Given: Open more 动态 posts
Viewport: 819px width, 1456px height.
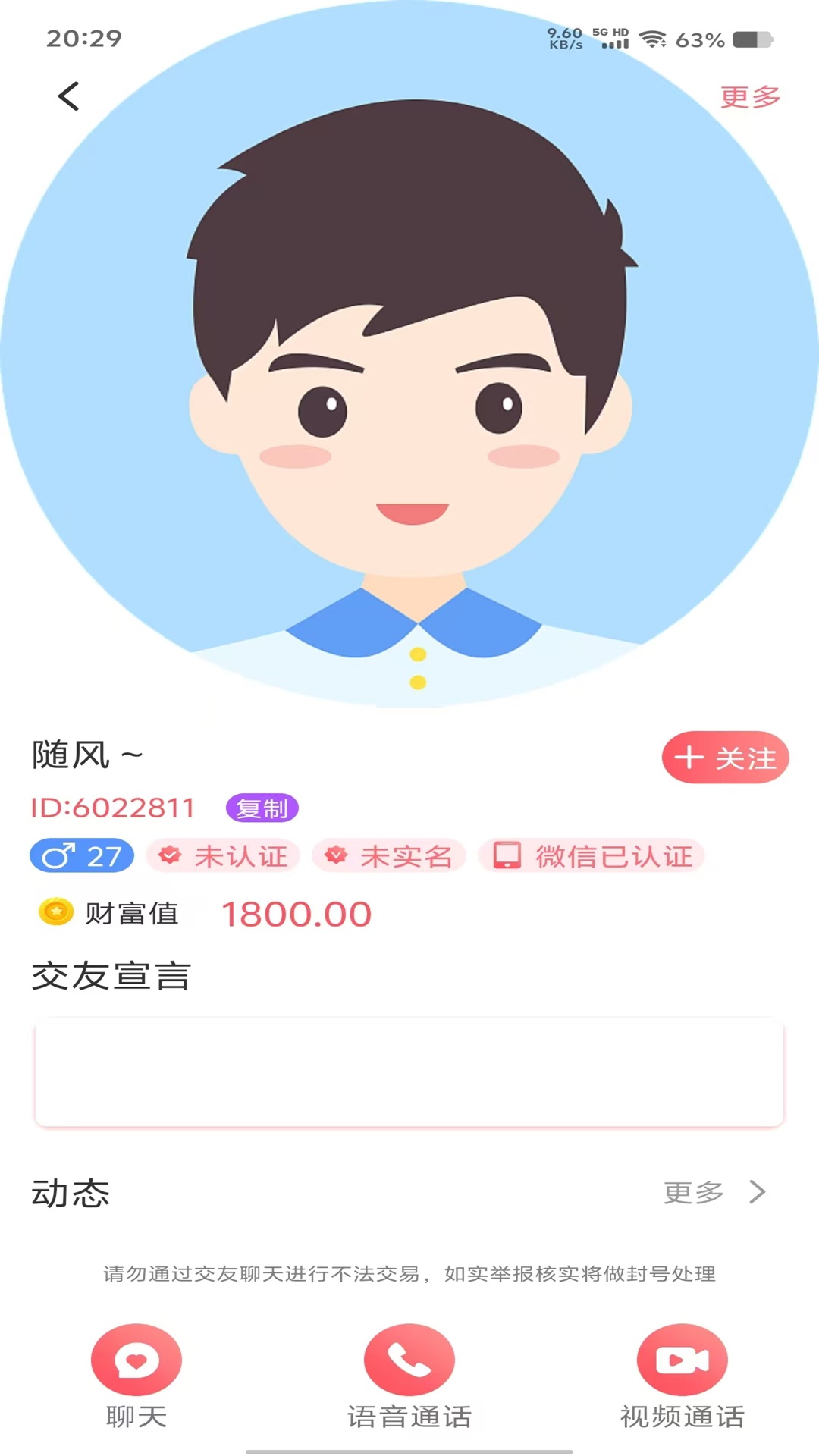Looking at the screenshot, I should pos(714,1192).
